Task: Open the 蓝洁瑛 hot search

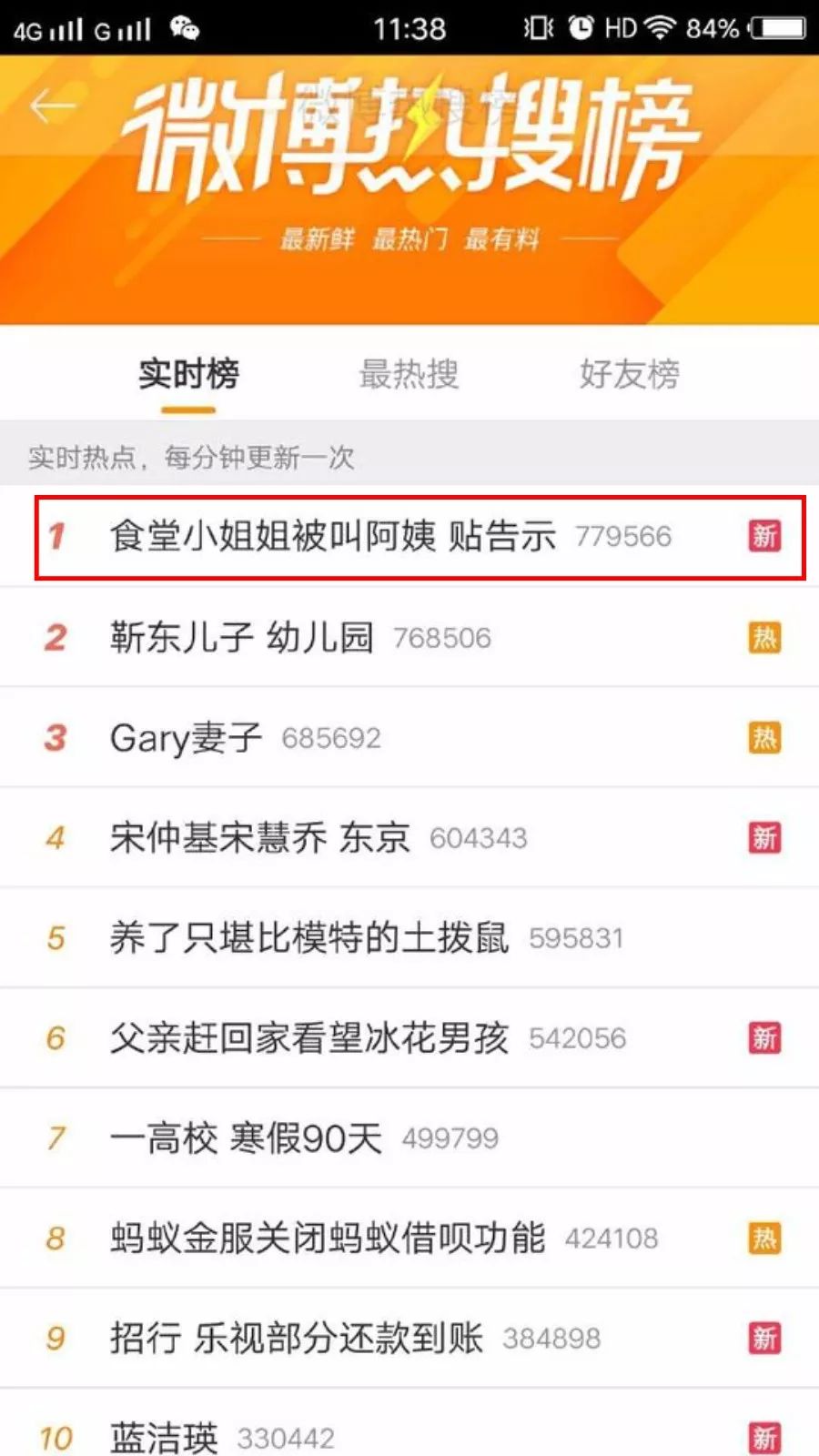Action: point(409,1423)
